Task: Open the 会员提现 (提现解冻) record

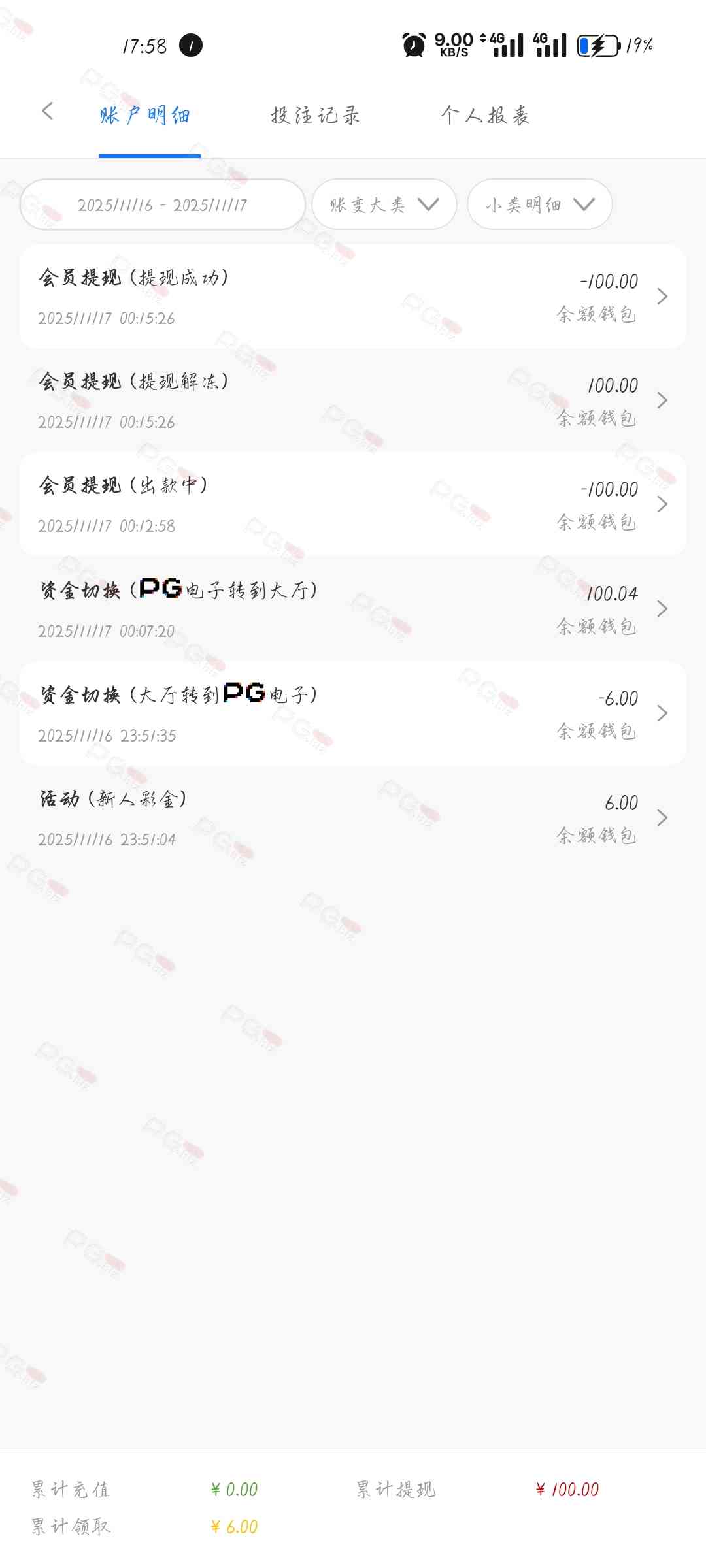Action: 353,400
